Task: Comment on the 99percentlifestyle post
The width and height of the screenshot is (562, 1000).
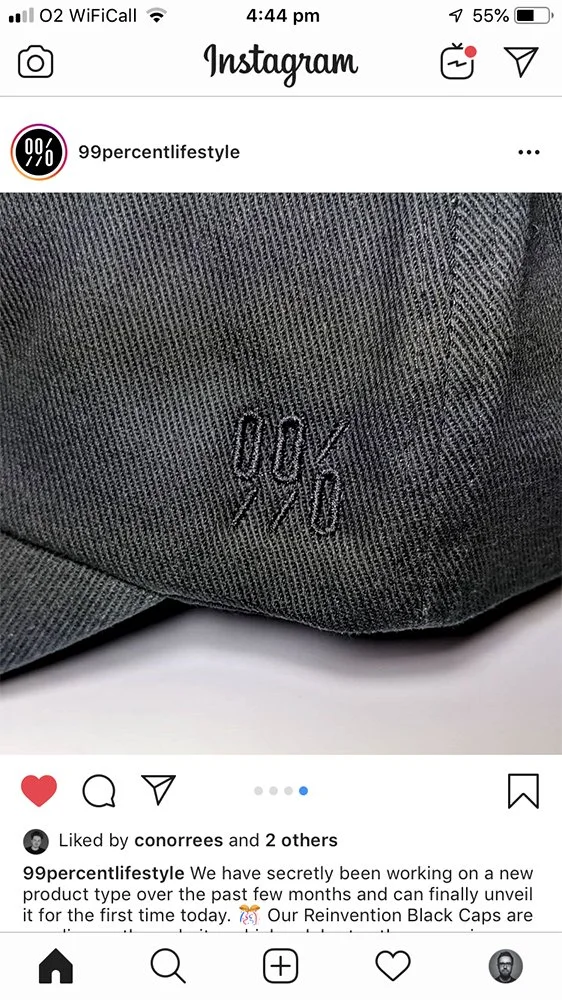Action: coord(99,791)
